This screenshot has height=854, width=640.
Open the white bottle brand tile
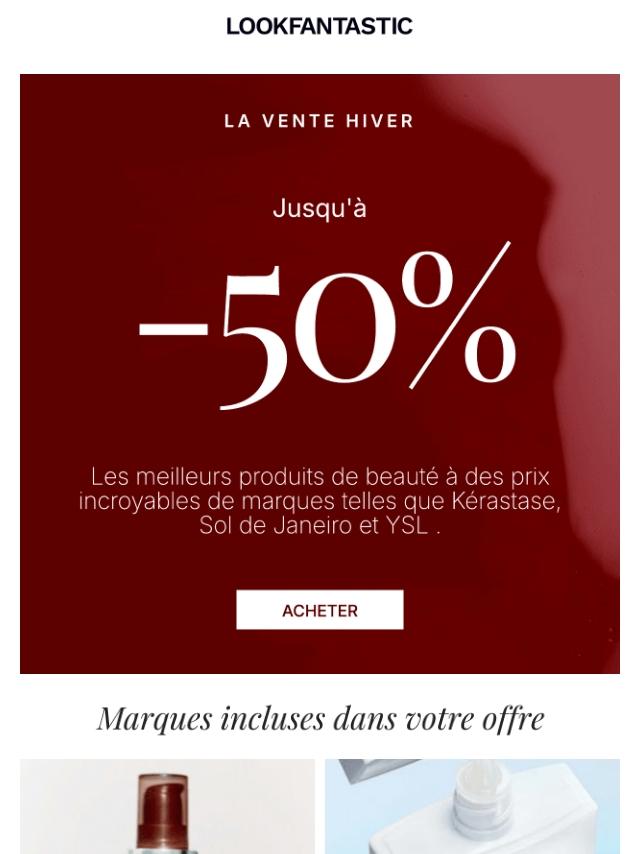point(472,806)
